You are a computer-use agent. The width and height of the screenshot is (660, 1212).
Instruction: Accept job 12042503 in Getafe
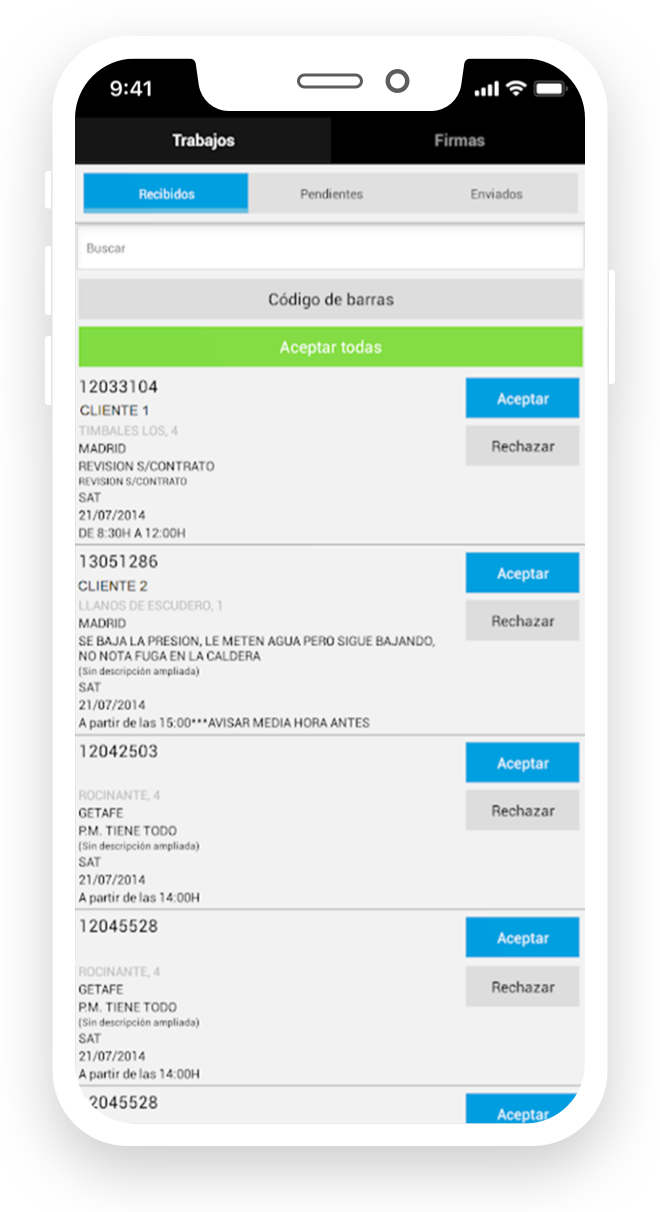click(522, 763)
